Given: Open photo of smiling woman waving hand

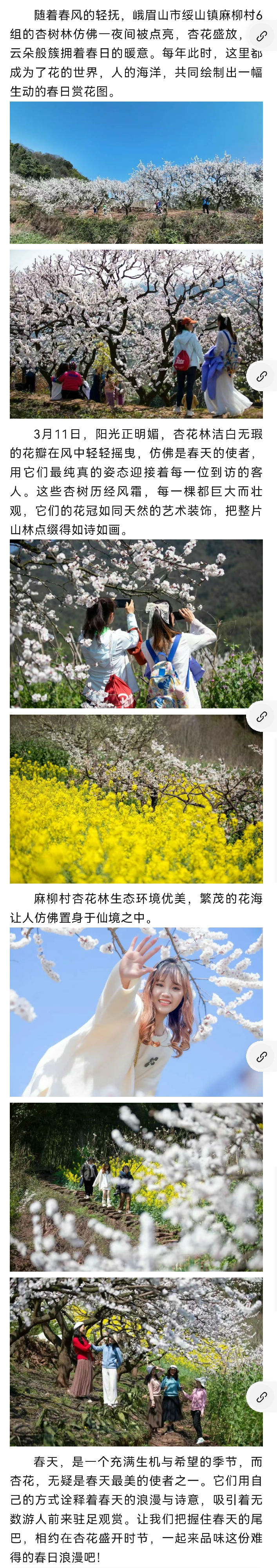Looking at the screenshot, I should [128, 1012].
